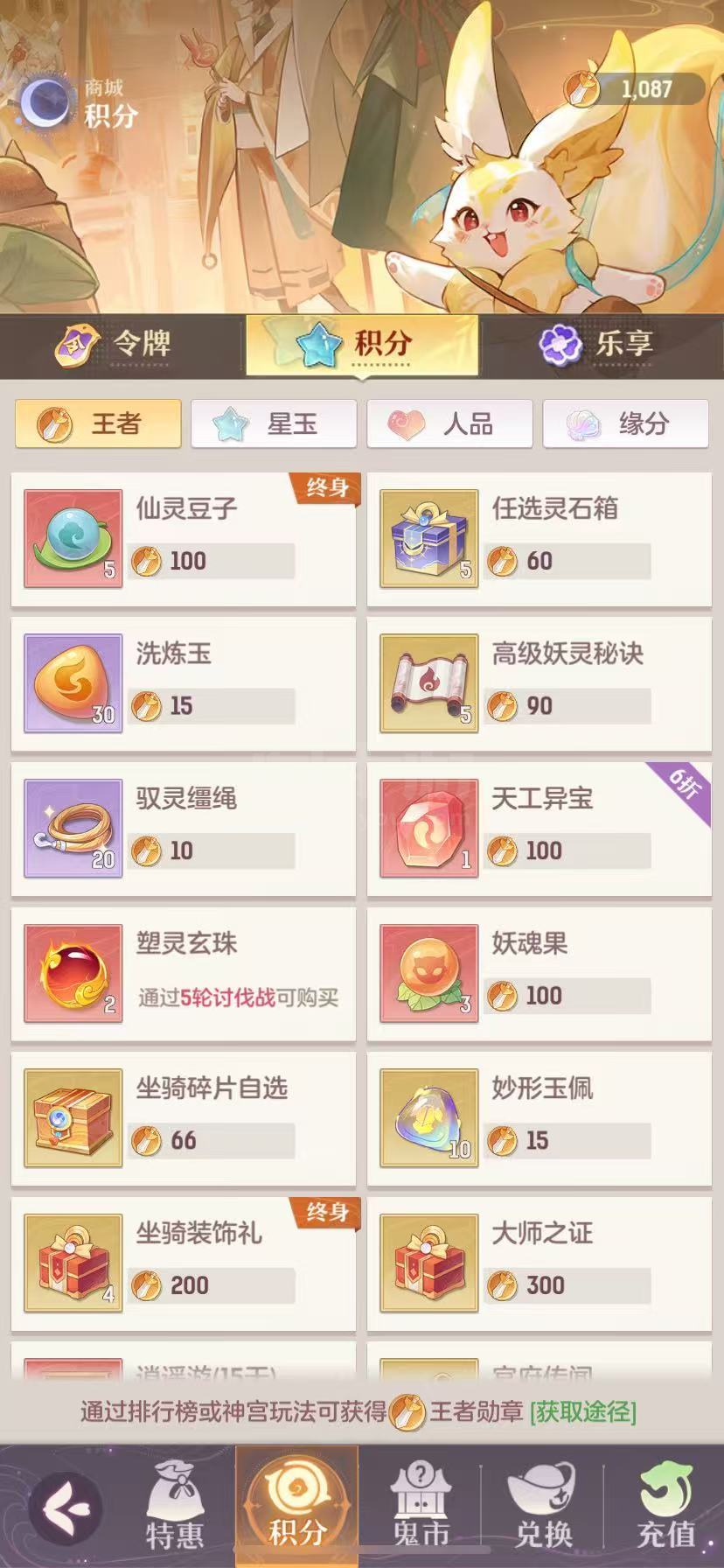Open the 兑换 section
The image size is (724, 1568).
(x=544, y=1508)
